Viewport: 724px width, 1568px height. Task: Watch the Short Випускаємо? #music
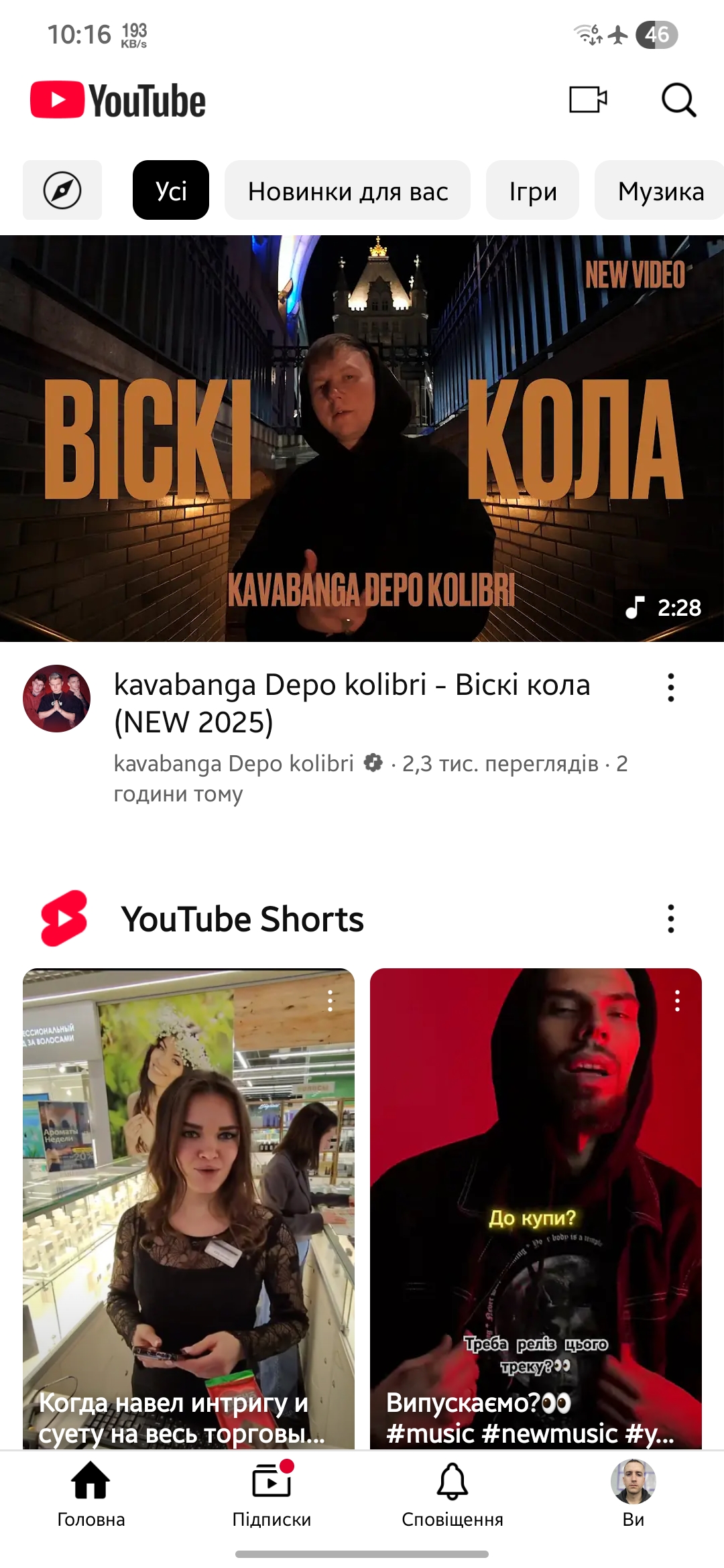536,1206
